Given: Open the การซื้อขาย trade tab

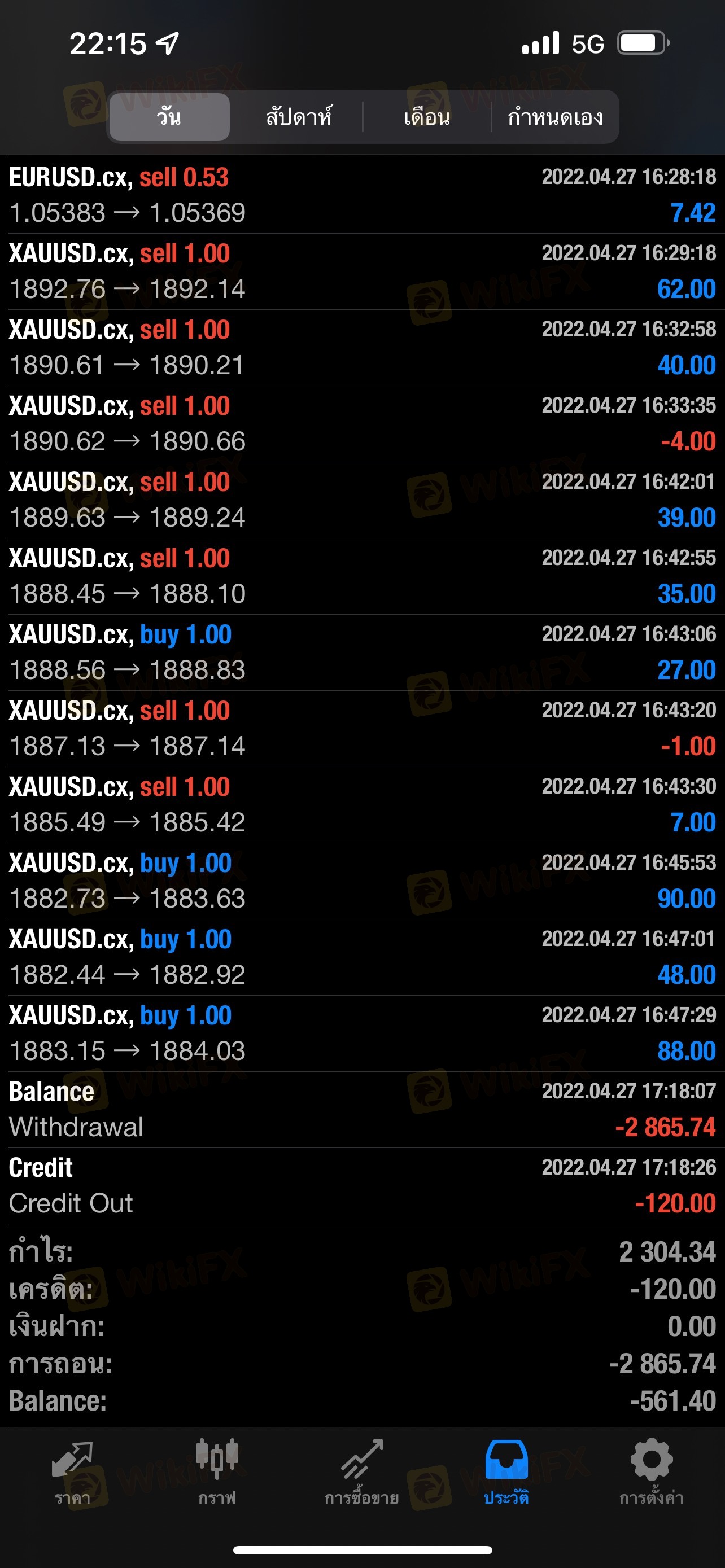Looking at the screenshot, I should (x=362, y=1473).
